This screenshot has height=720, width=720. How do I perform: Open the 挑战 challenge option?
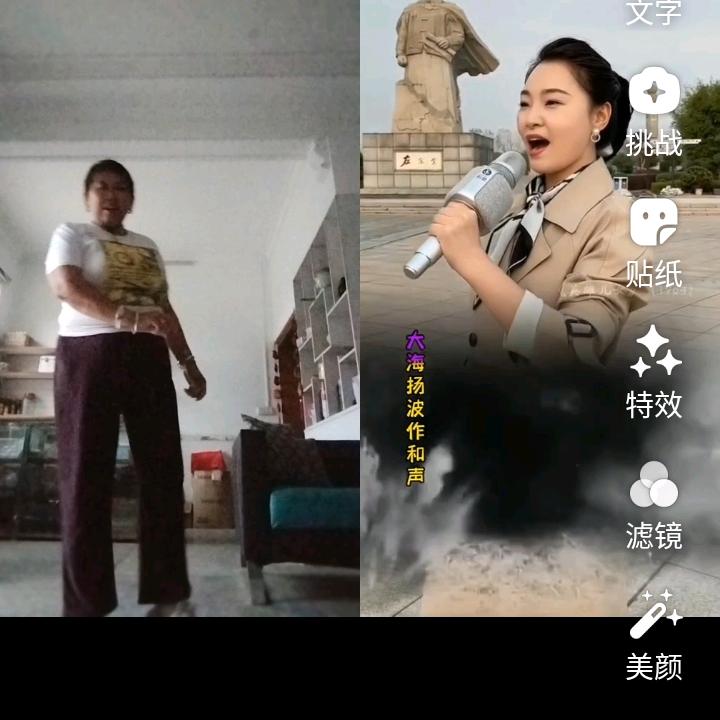(654, 112)
